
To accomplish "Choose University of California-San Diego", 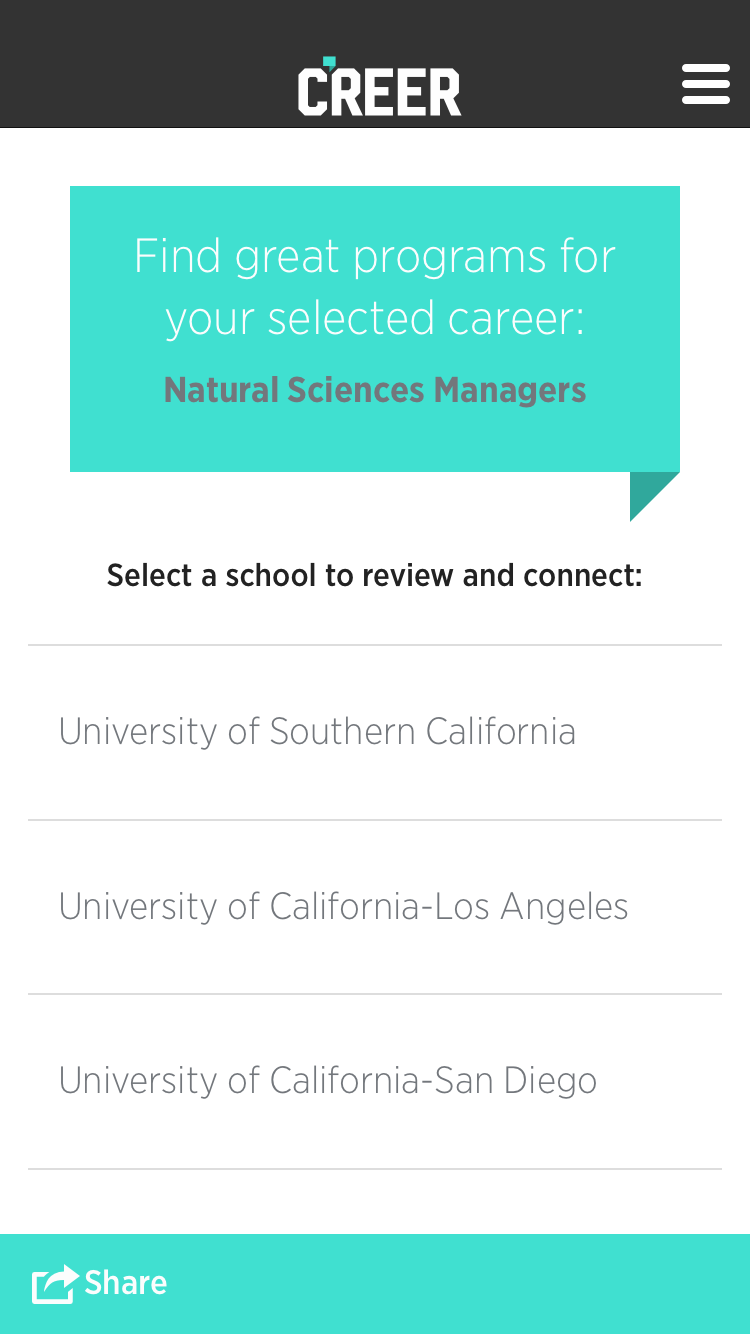I will [375, 1081].
